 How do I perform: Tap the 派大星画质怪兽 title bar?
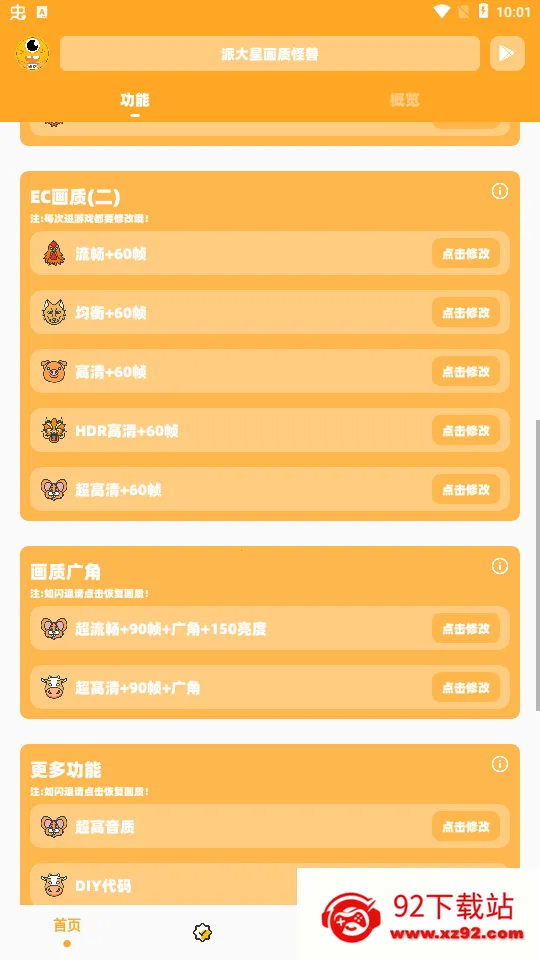click(270, 54)
